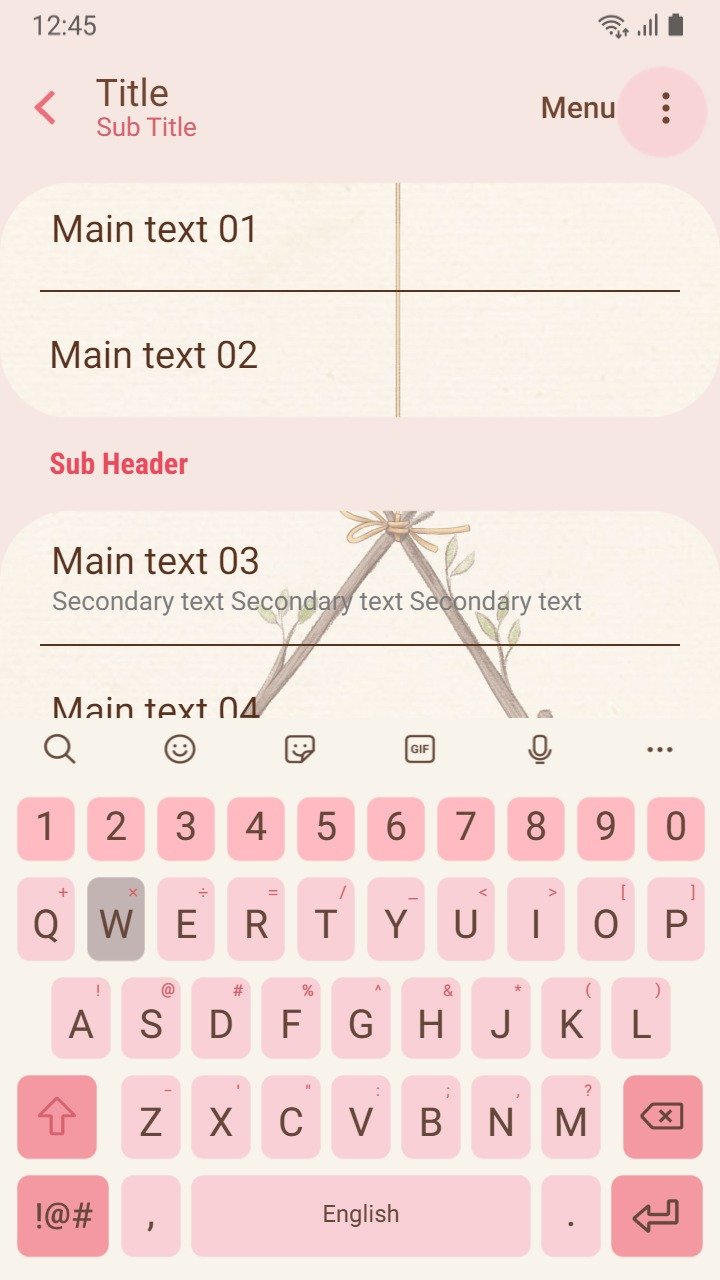The height and width of the screenshot is (1280, 720).
Task: Open the sticker panel on the keyboard
Action: point(300,748)
